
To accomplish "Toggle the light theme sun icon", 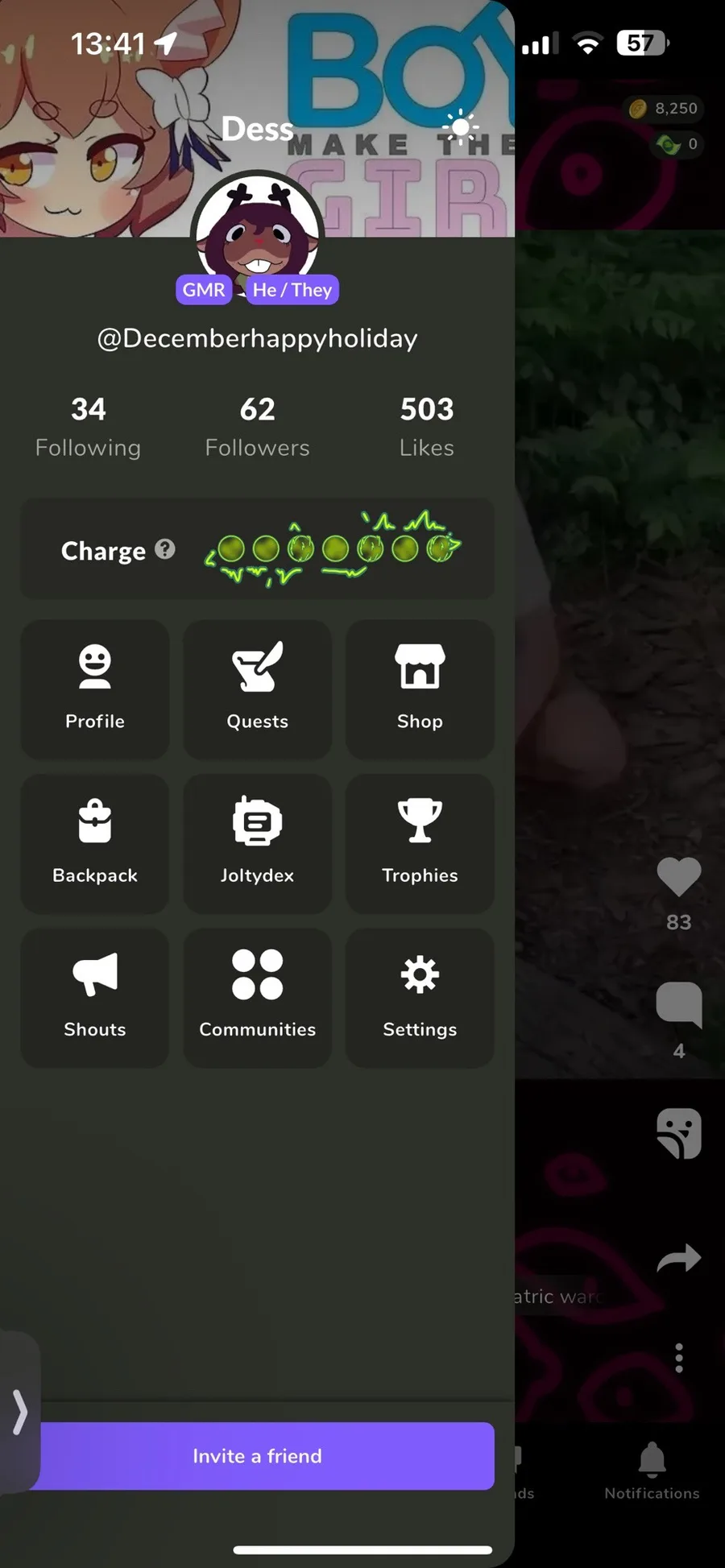I will tap(461, 127).
